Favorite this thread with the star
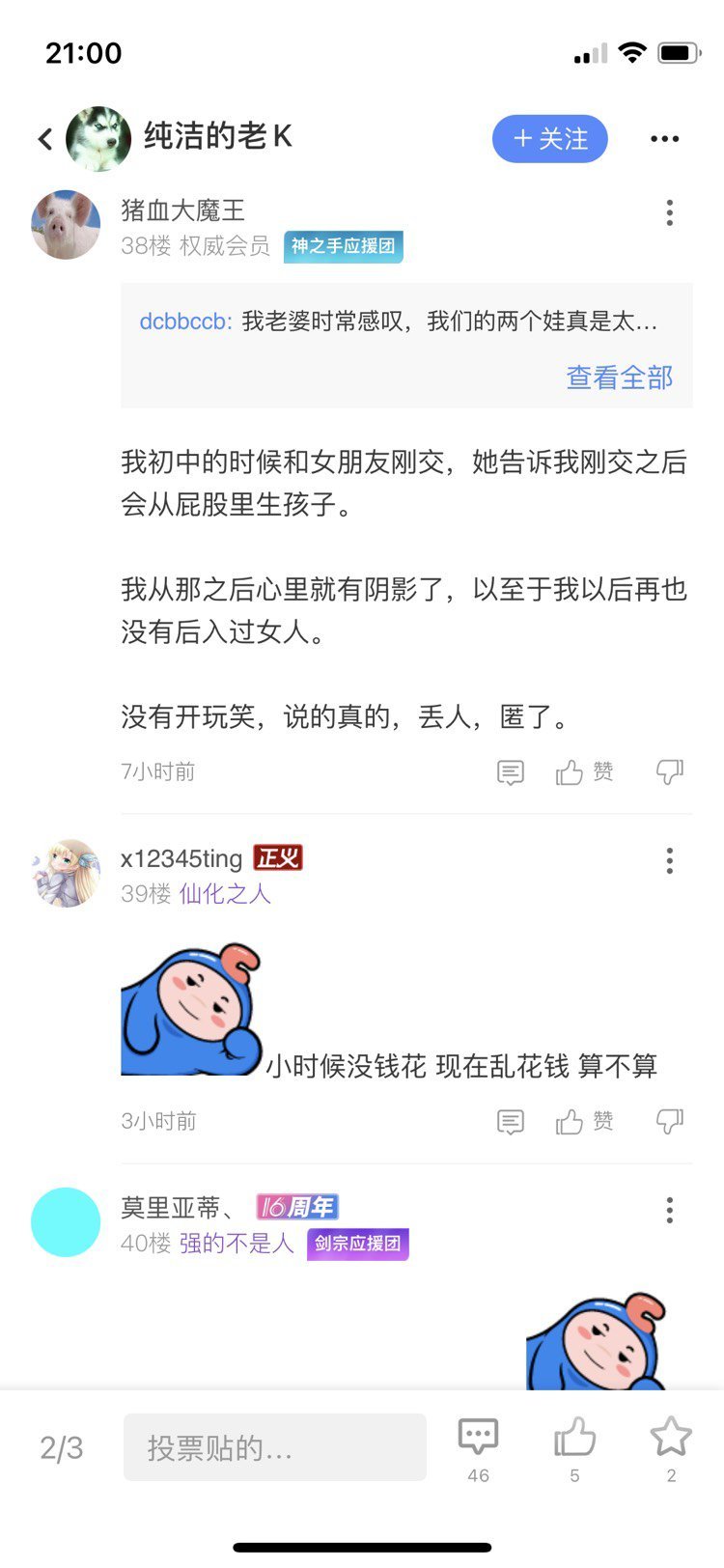The height and width of the screenshot is (1568, 724). pos(671,1448)
